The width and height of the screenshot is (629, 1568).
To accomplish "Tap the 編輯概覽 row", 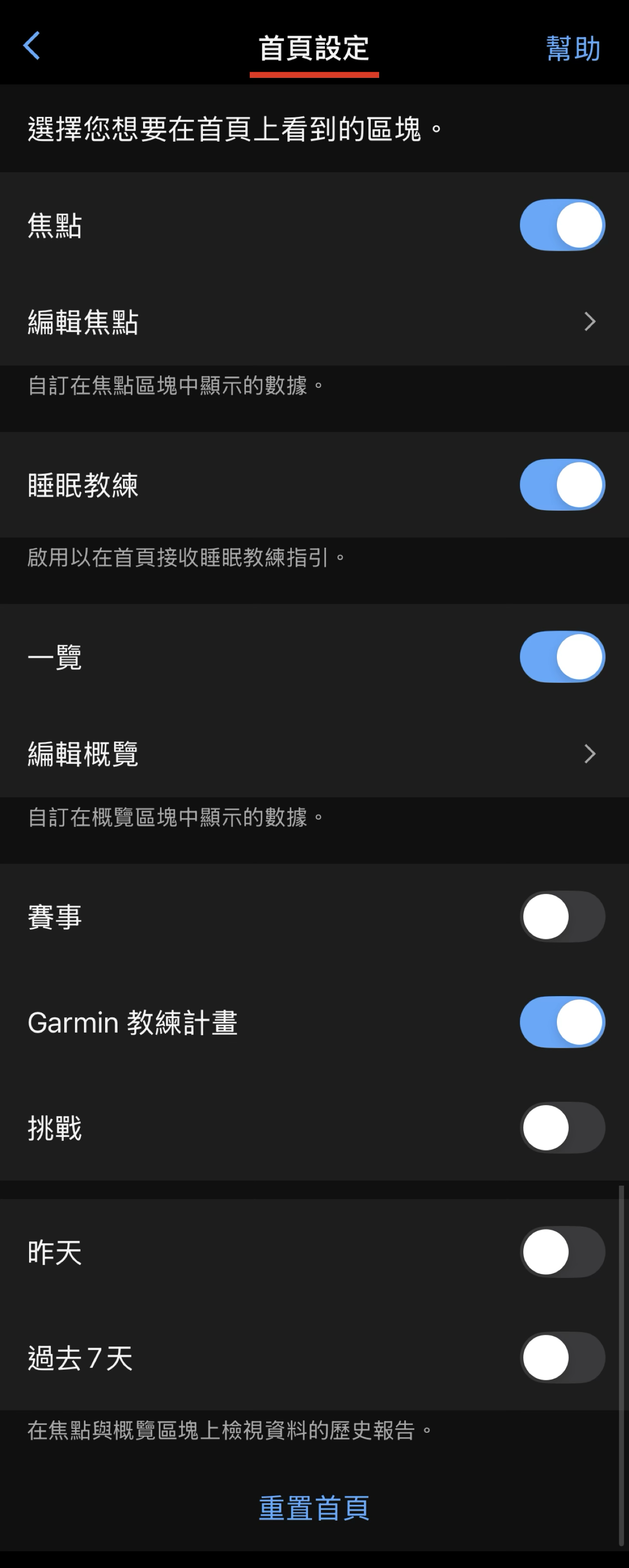I will (x=83, y=753).
